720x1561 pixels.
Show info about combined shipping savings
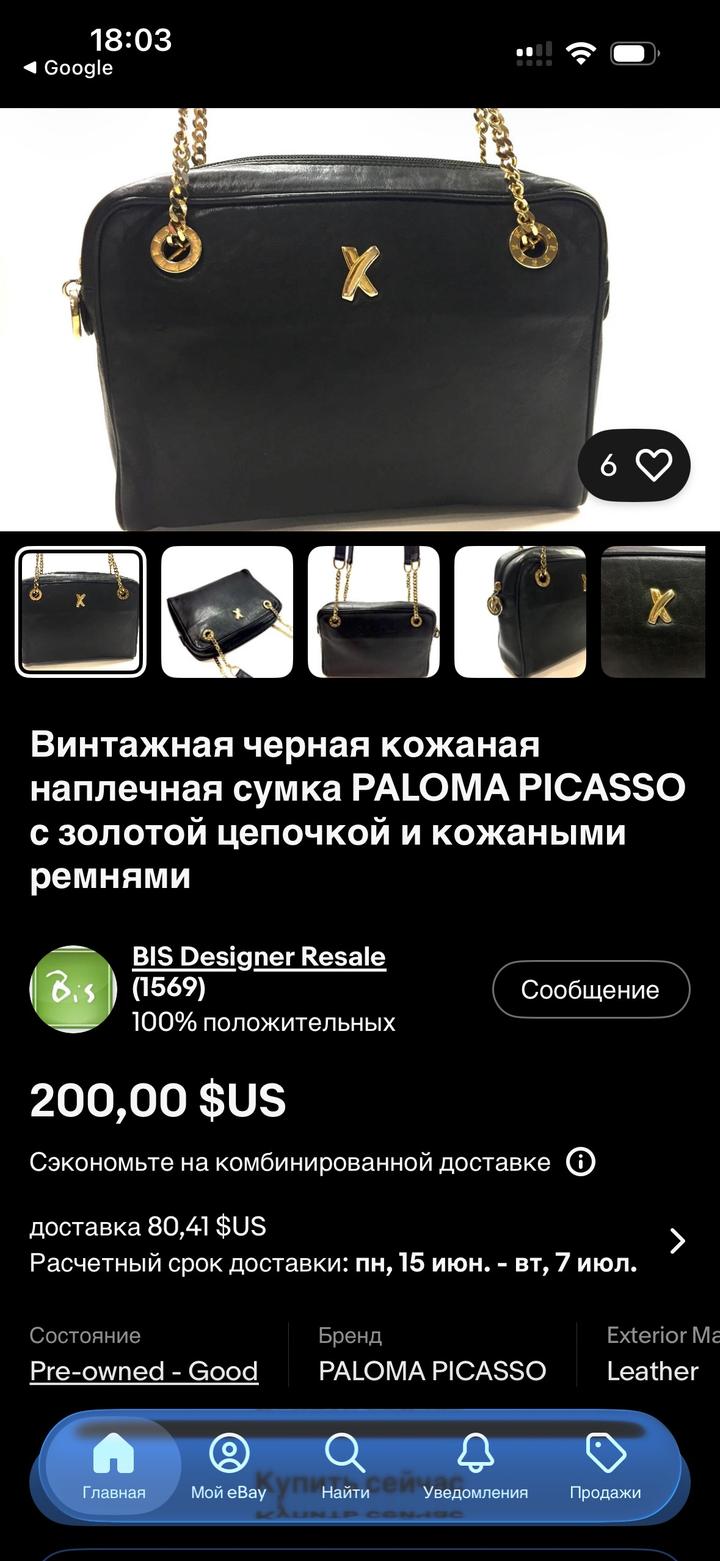[x=581, y=1162]
